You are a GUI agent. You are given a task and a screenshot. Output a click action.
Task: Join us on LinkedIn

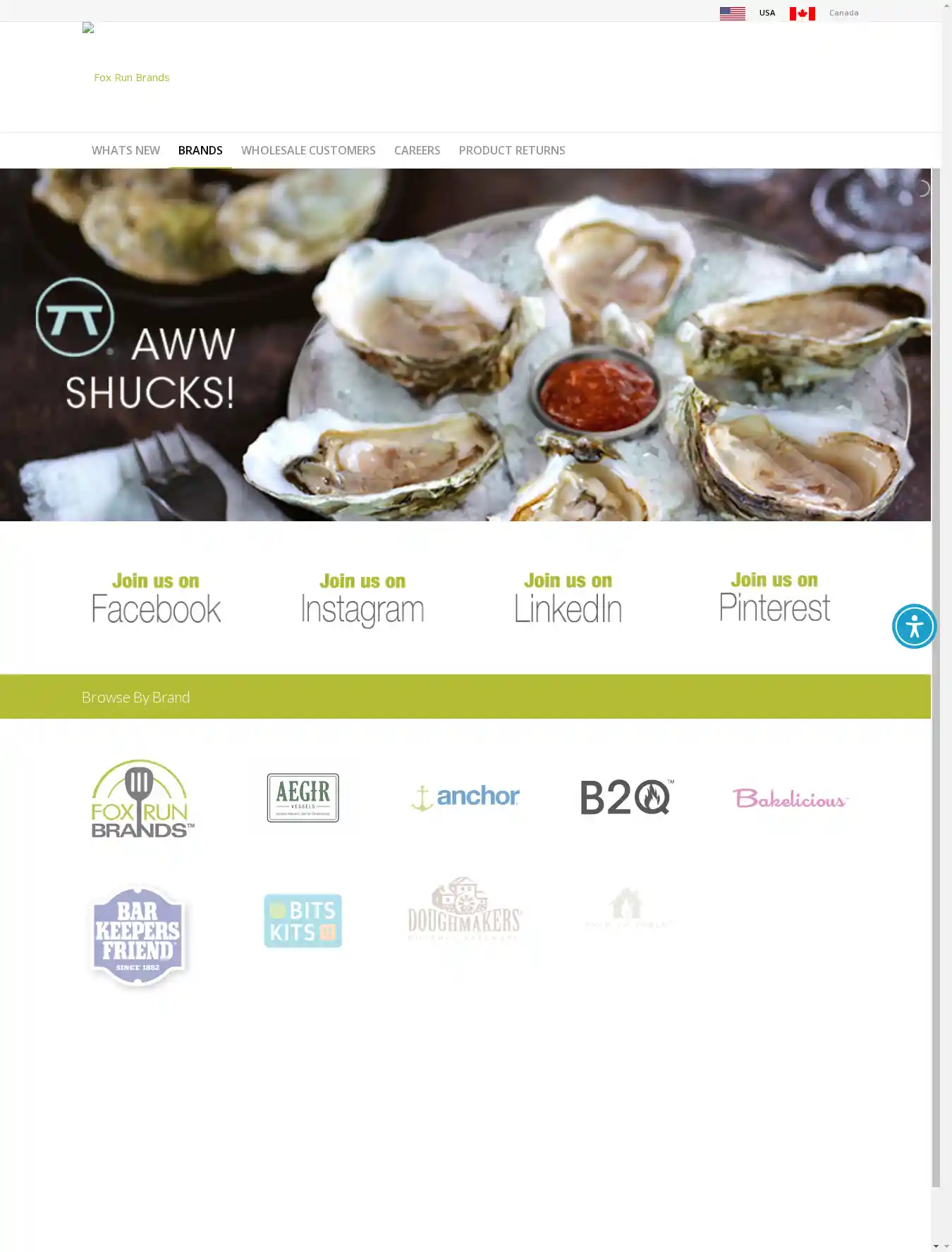tap(568, 598)
